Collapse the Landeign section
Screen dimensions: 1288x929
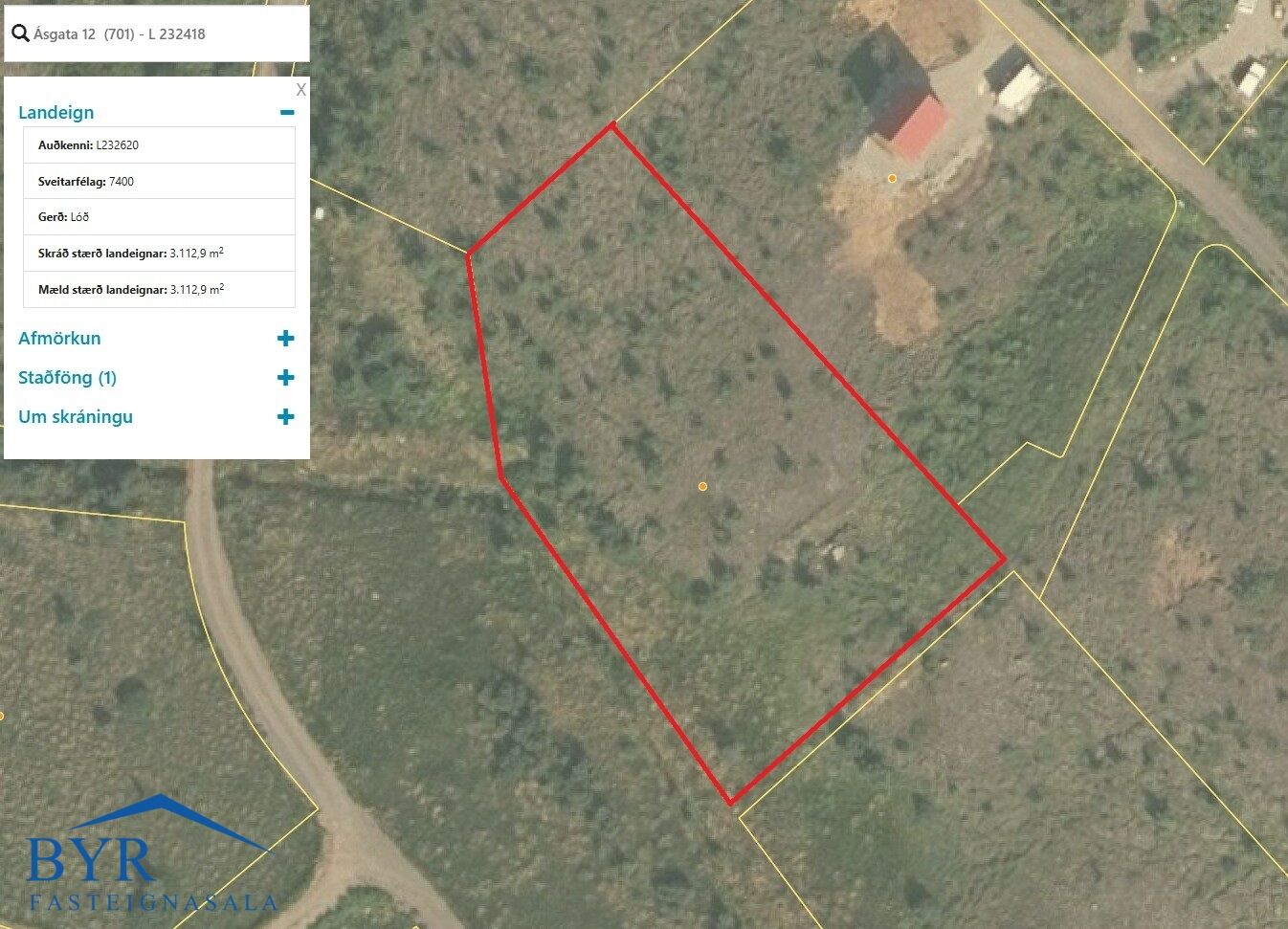point(286,113)
